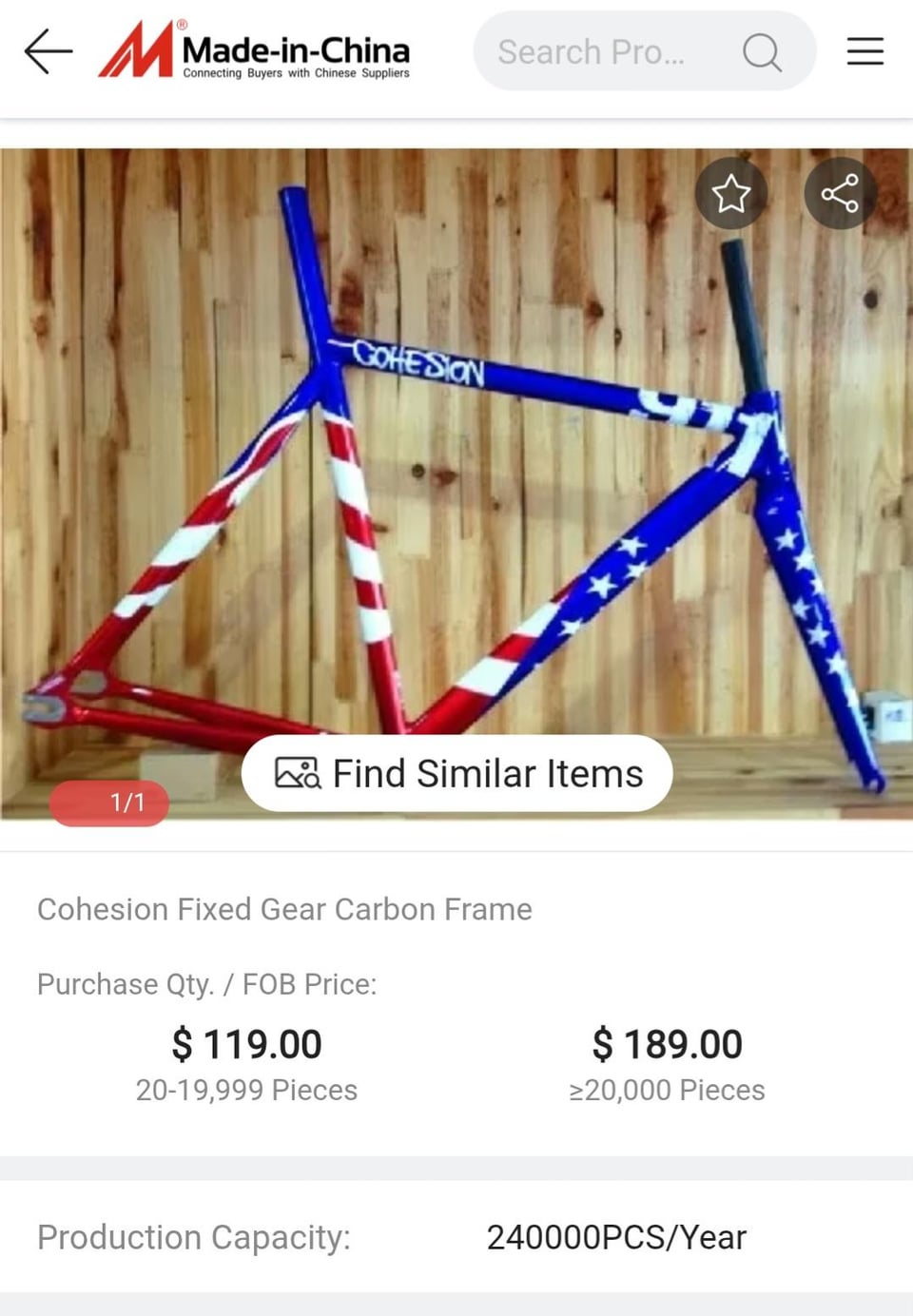Screen dimensions: 913x1316
Task: Add product to favorites with star
Action: tap(730, 194)
